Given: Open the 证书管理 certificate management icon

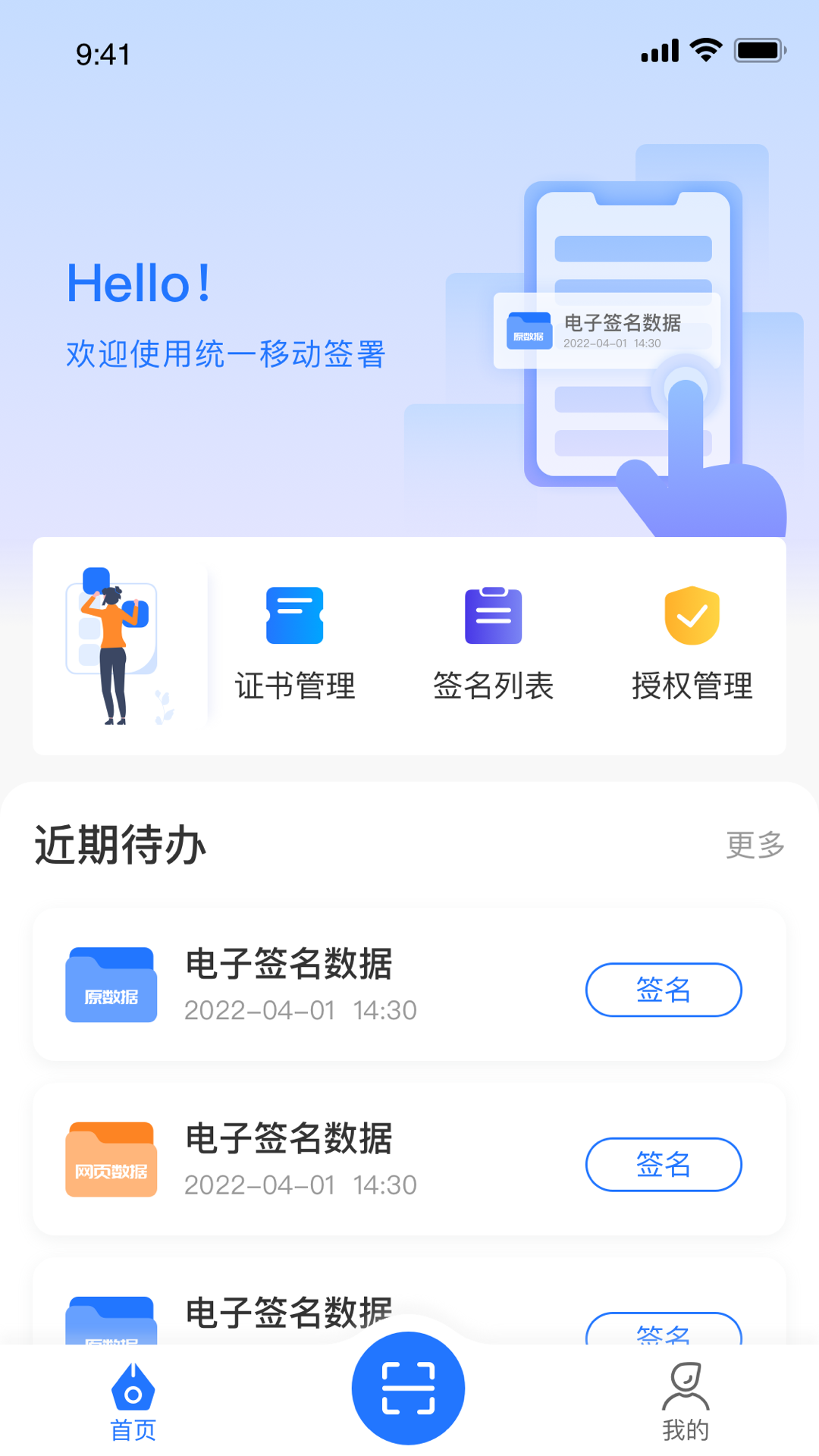Looking at the screenshot, I should [294, 615].
